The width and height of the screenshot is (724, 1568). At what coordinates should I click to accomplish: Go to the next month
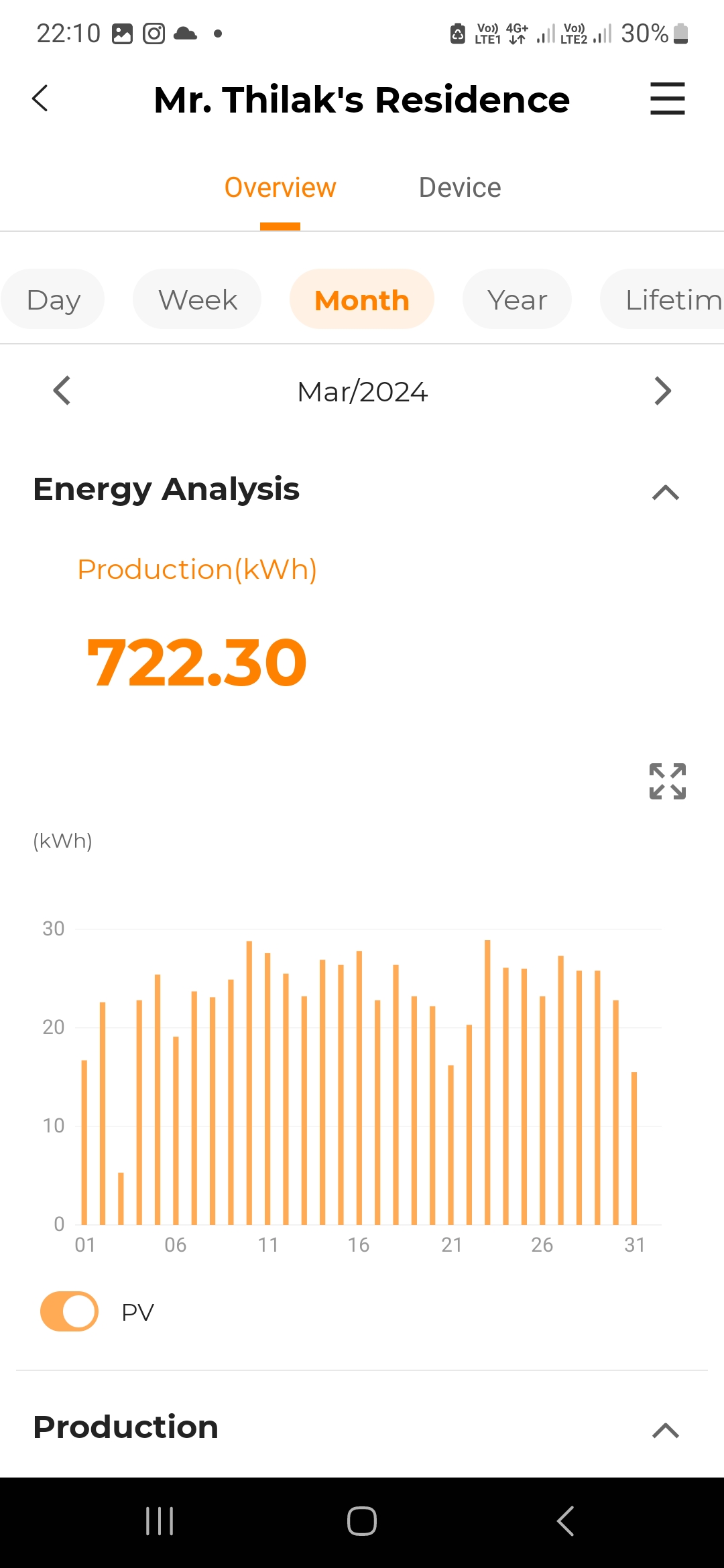pyautogui.click(x=662, y=391)
